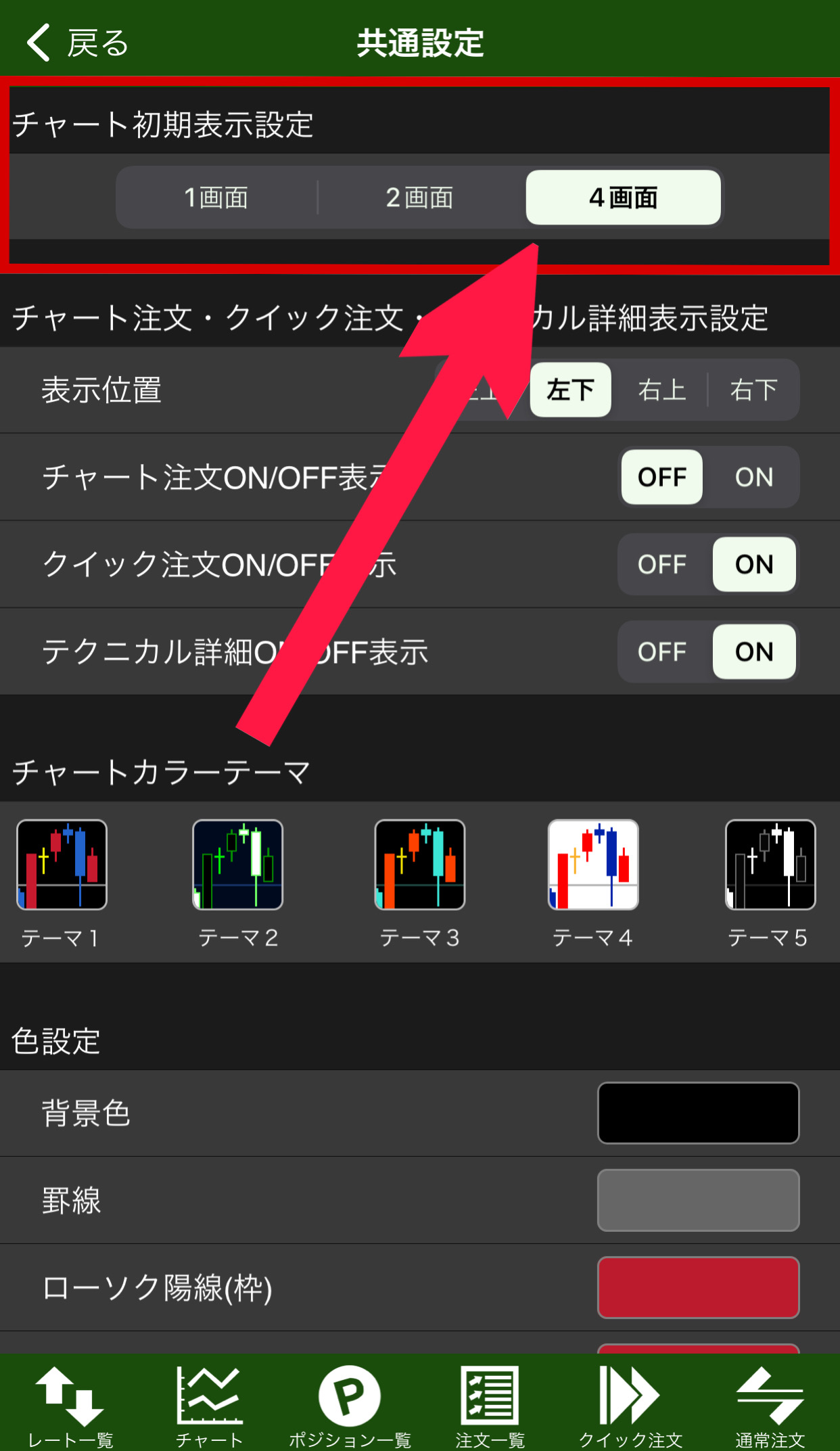The image size is (840, 1451).
Task: Choose 2画面 in チャート初期表示設定
Action: click(x=419, y=197)
